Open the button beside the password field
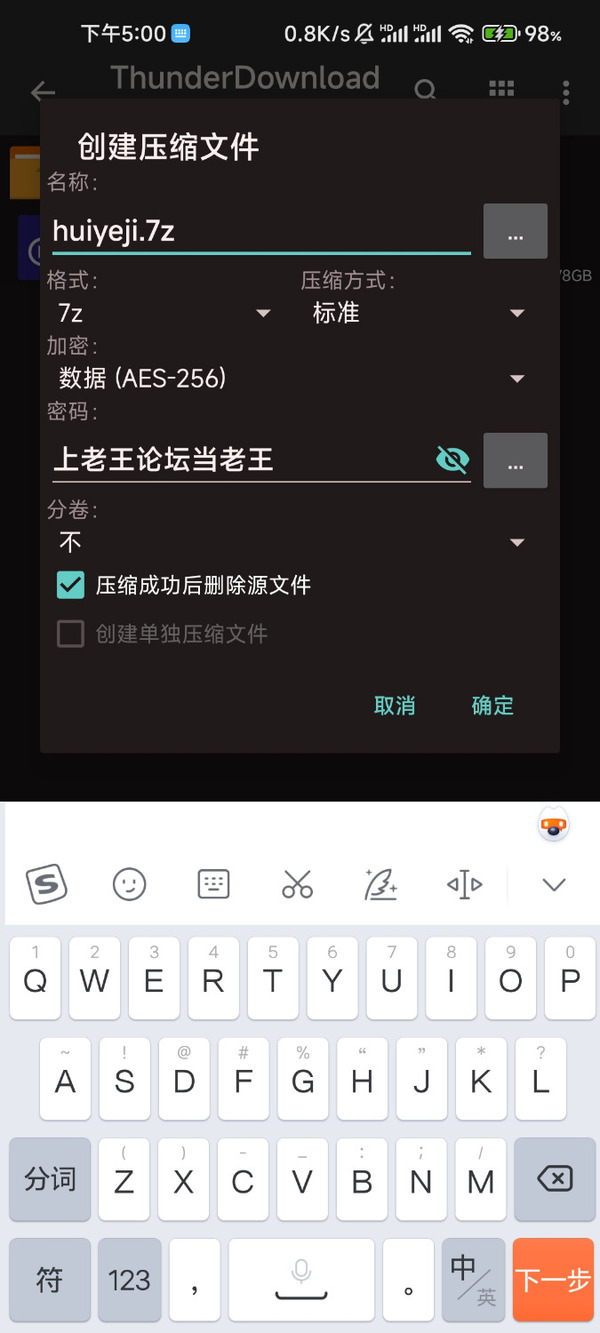 (x=515, y=460)
